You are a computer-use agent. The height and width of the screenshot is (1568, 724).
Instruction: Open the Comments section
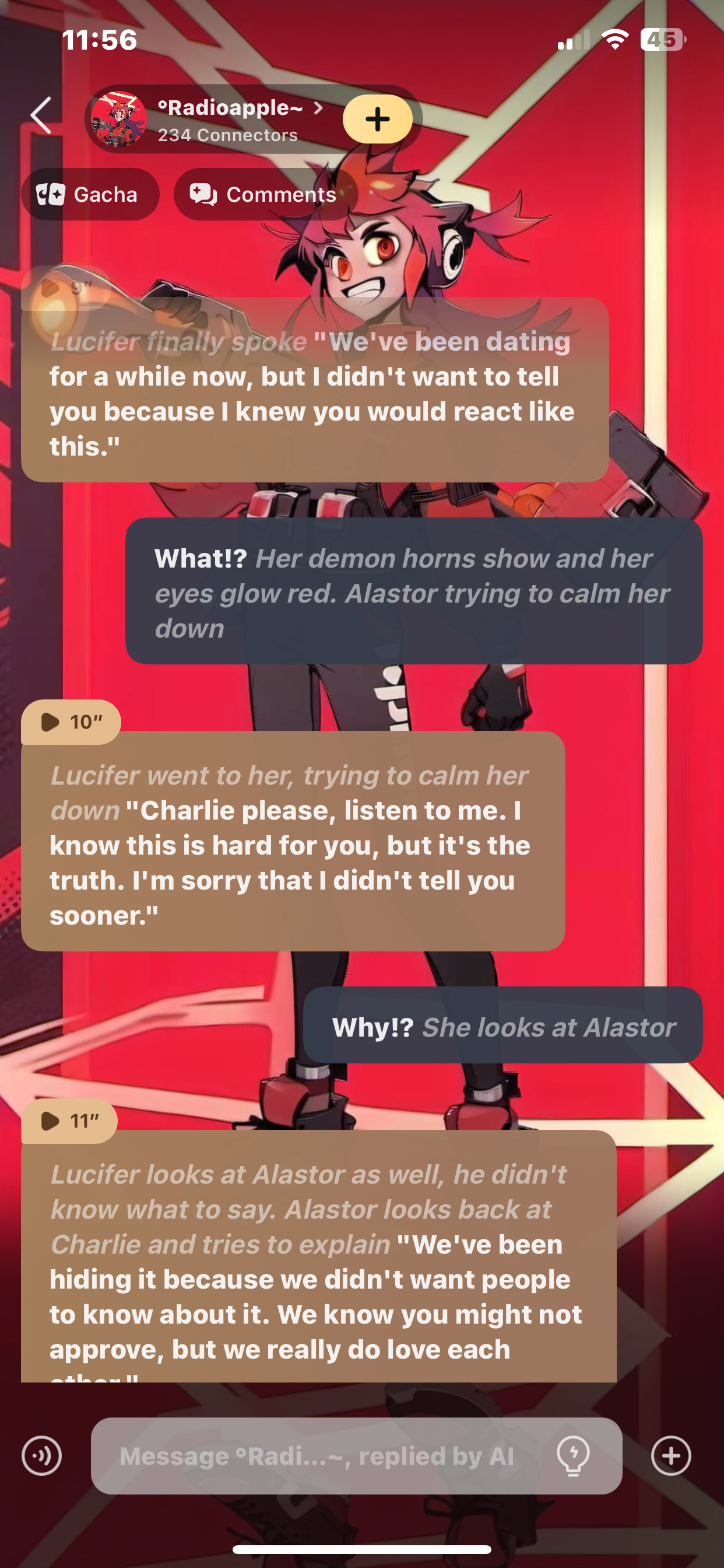pos(265,195)
